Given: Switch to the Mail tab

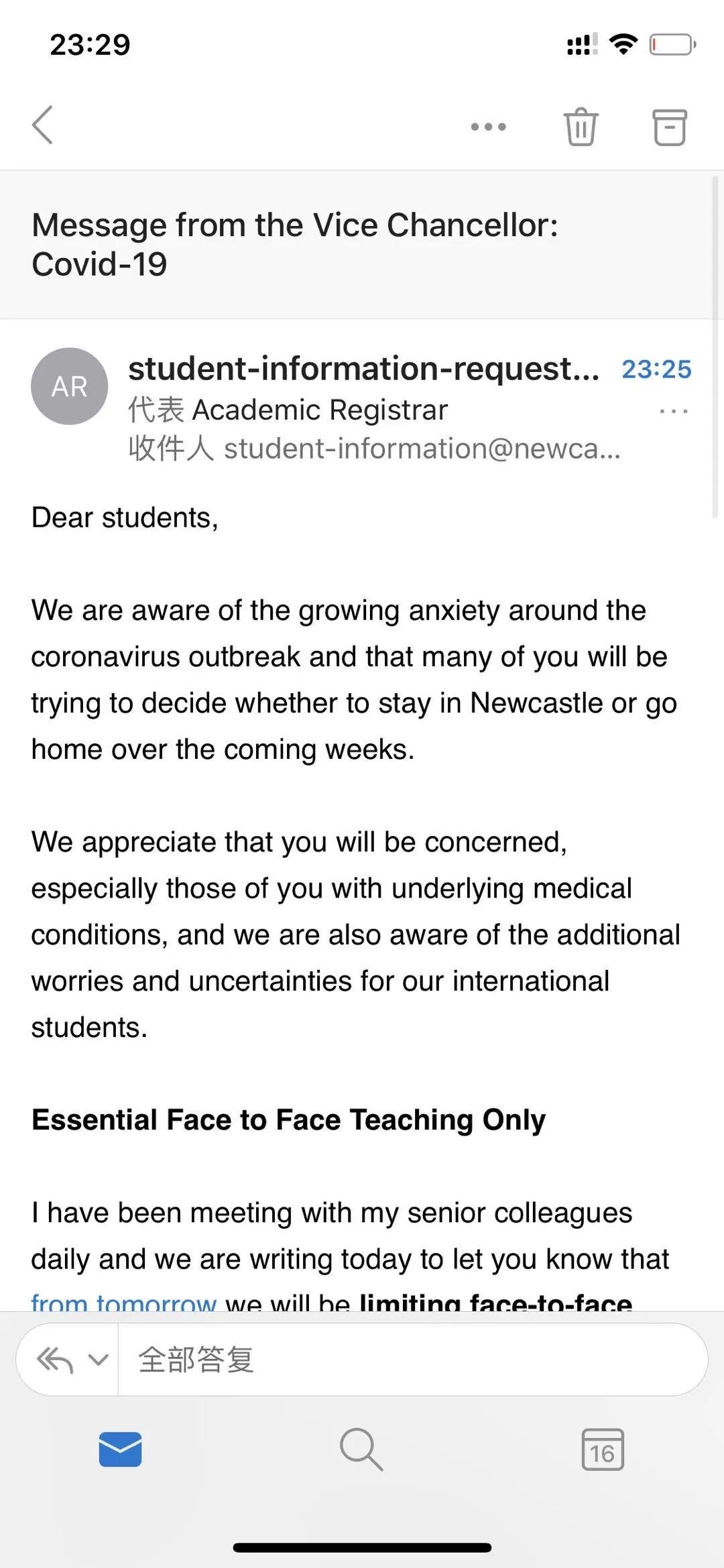Looking at the screenshot, I should [120, 1449].
